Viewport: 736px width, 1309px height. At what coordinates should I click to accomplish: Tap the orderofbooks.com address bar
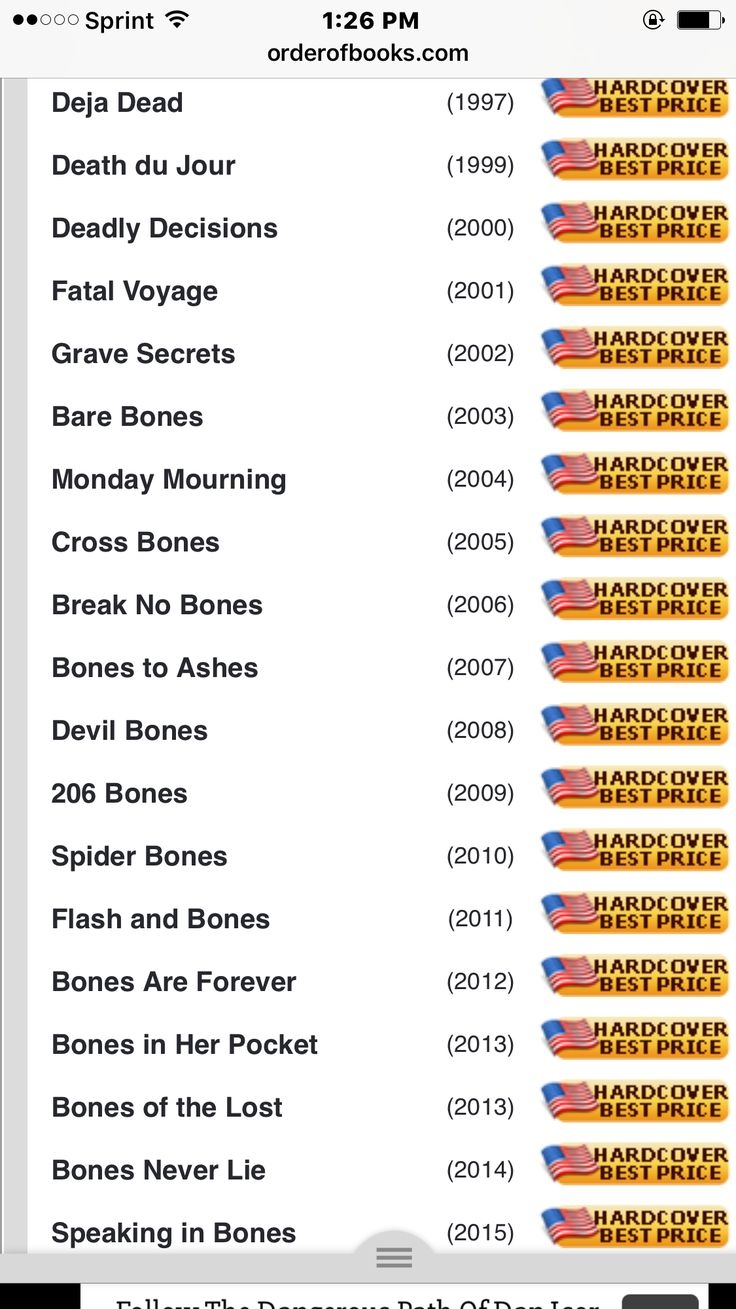(x=367, y=53)
